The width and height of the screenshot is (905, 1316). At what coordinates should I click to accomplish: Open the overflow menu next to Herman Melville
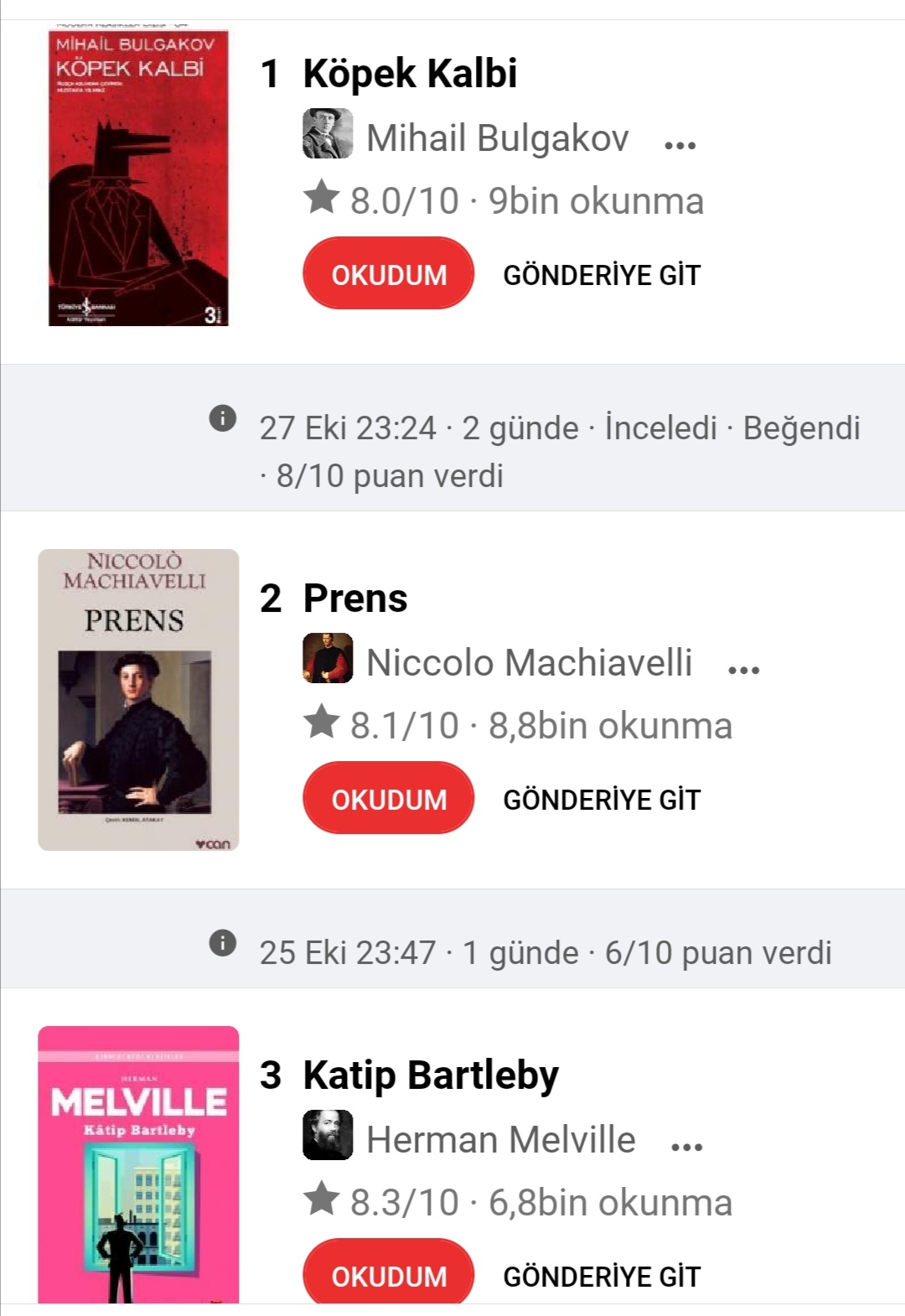(686, 1147)
